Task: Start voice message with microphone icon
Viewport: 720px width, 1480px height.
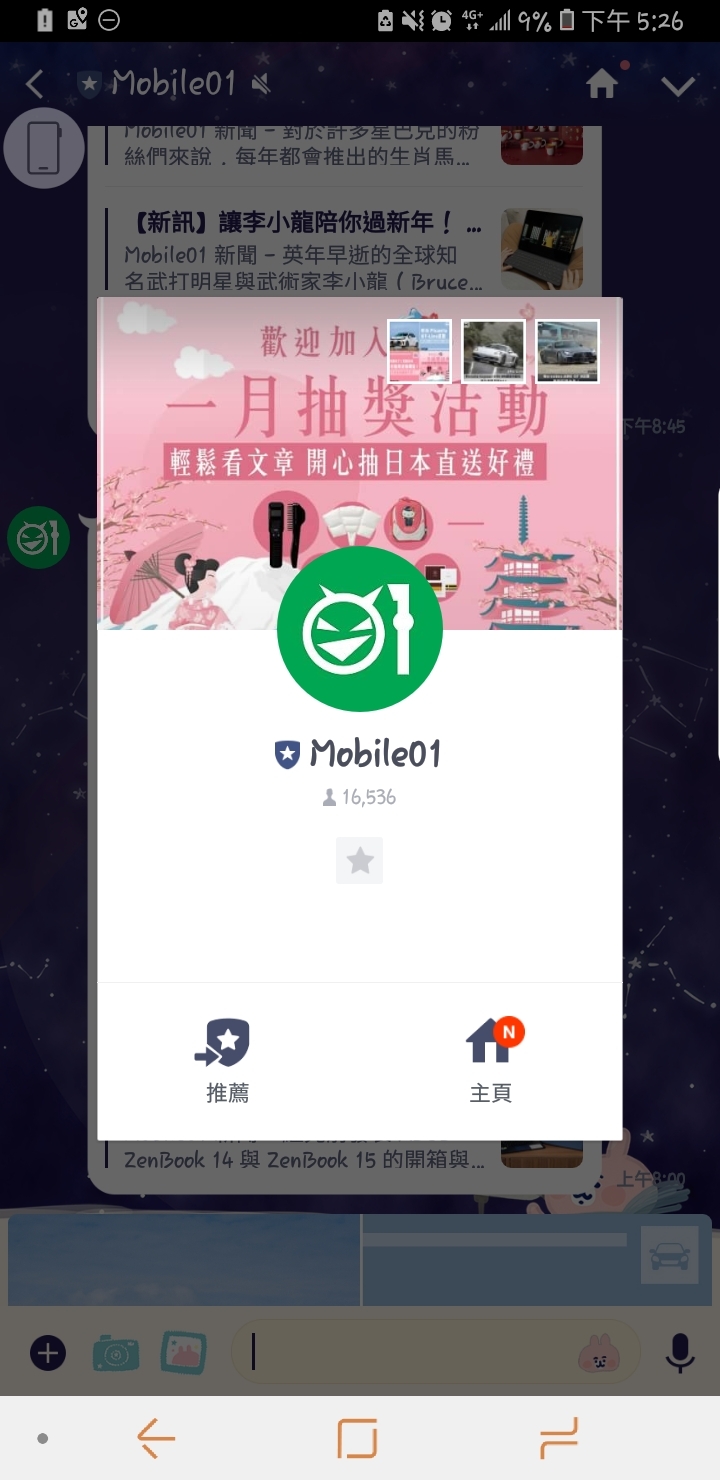Action: click(x=680, y=1353)
